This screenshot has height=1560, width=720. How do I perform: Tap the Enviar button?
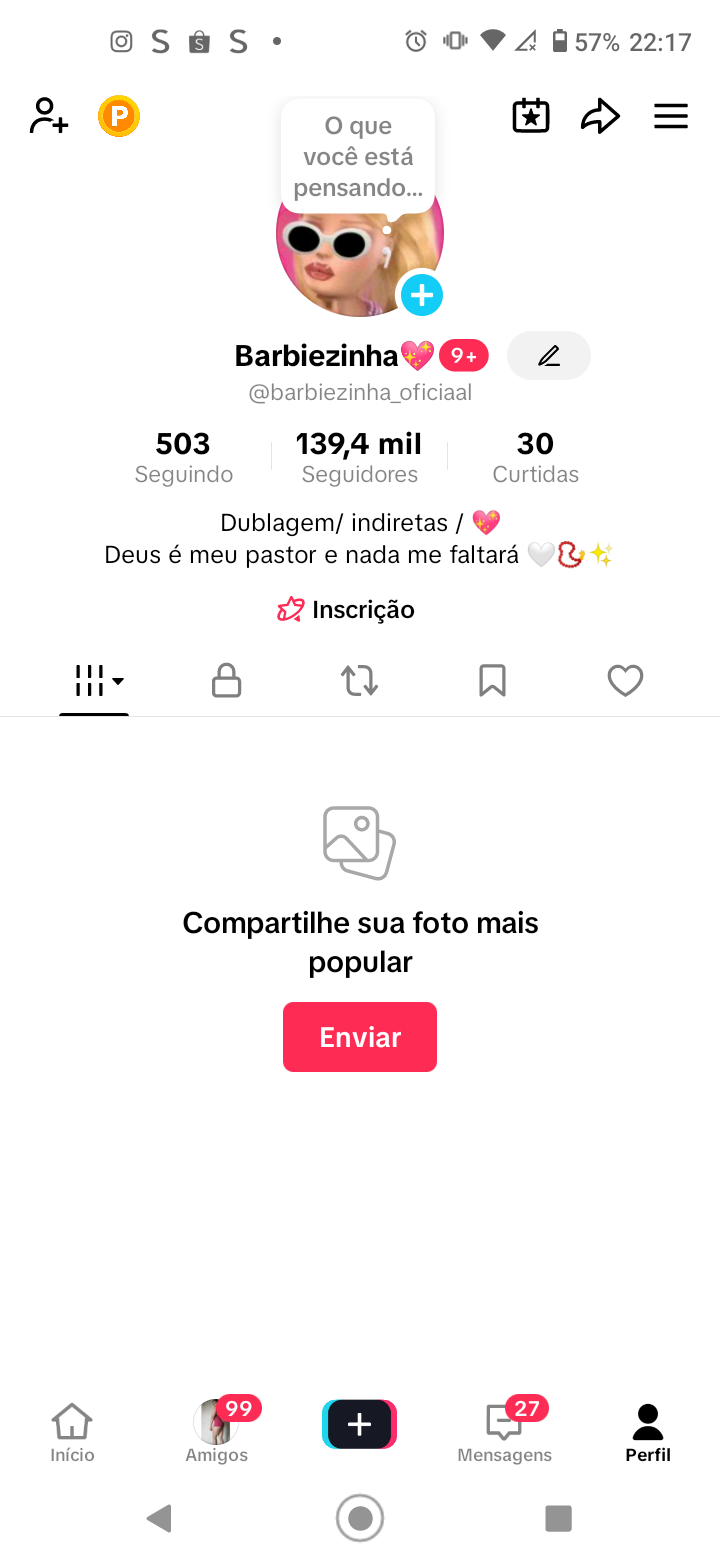[x=360, y=1037]
